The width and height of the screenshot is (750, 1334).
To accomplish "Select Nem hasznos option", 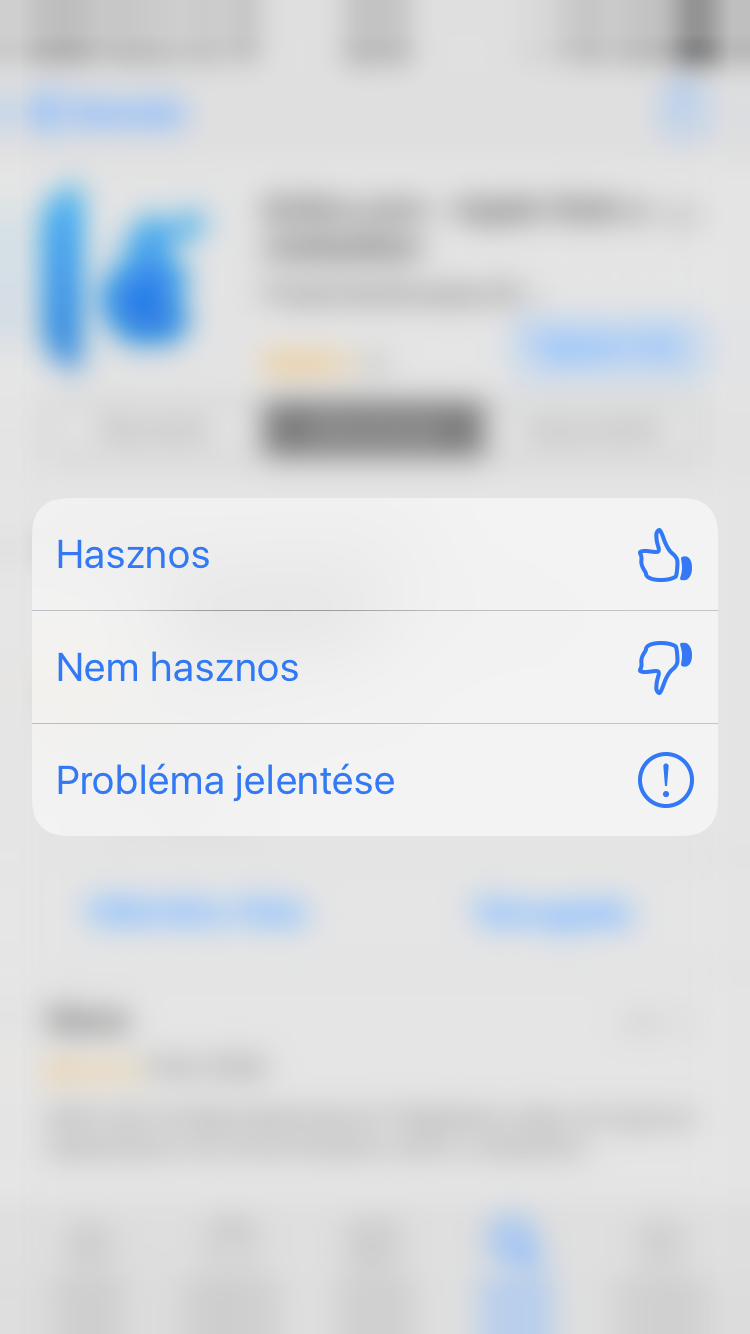I will 375,667.
